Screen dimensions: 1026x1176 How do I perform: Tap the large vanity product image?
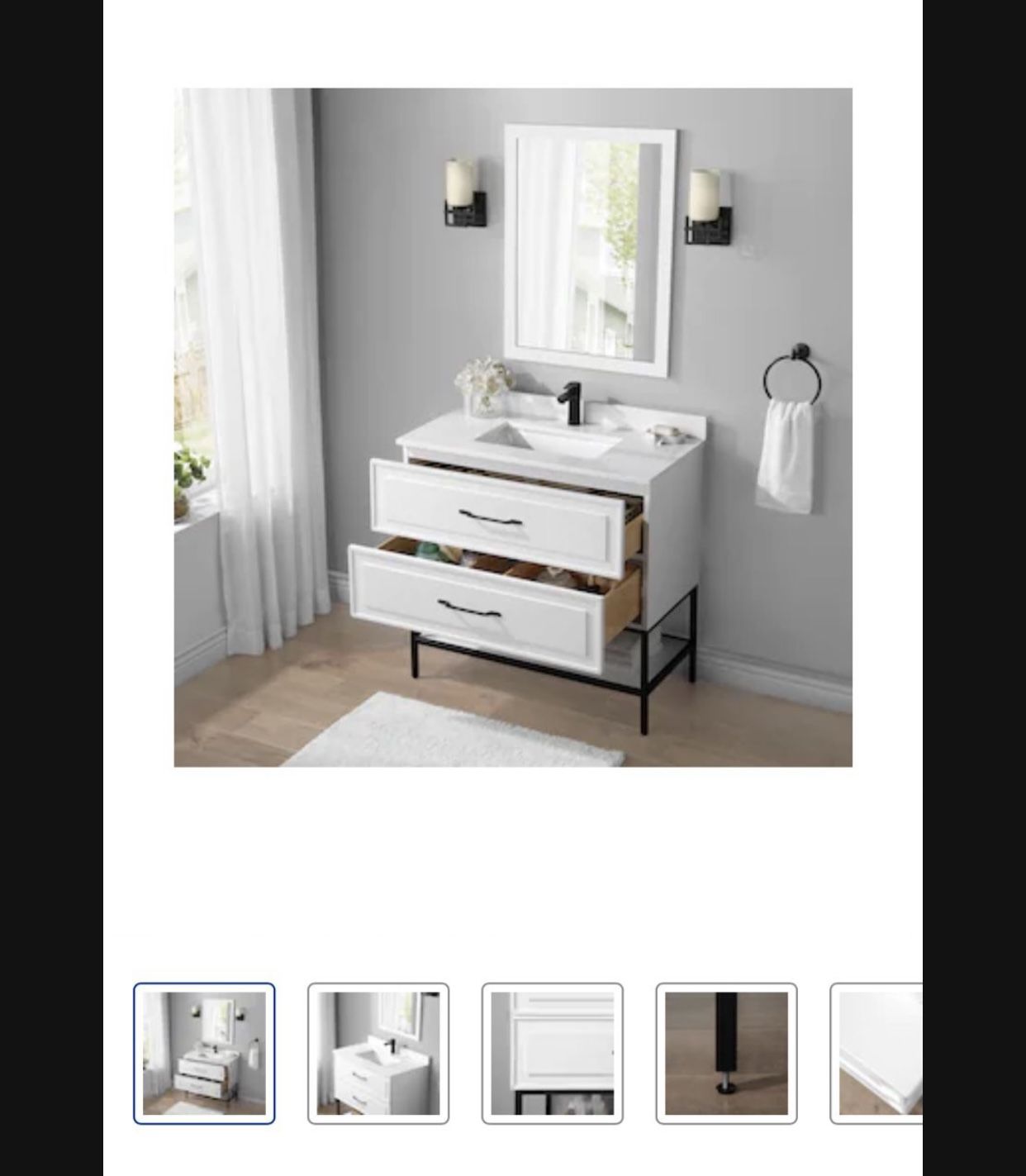513,427
